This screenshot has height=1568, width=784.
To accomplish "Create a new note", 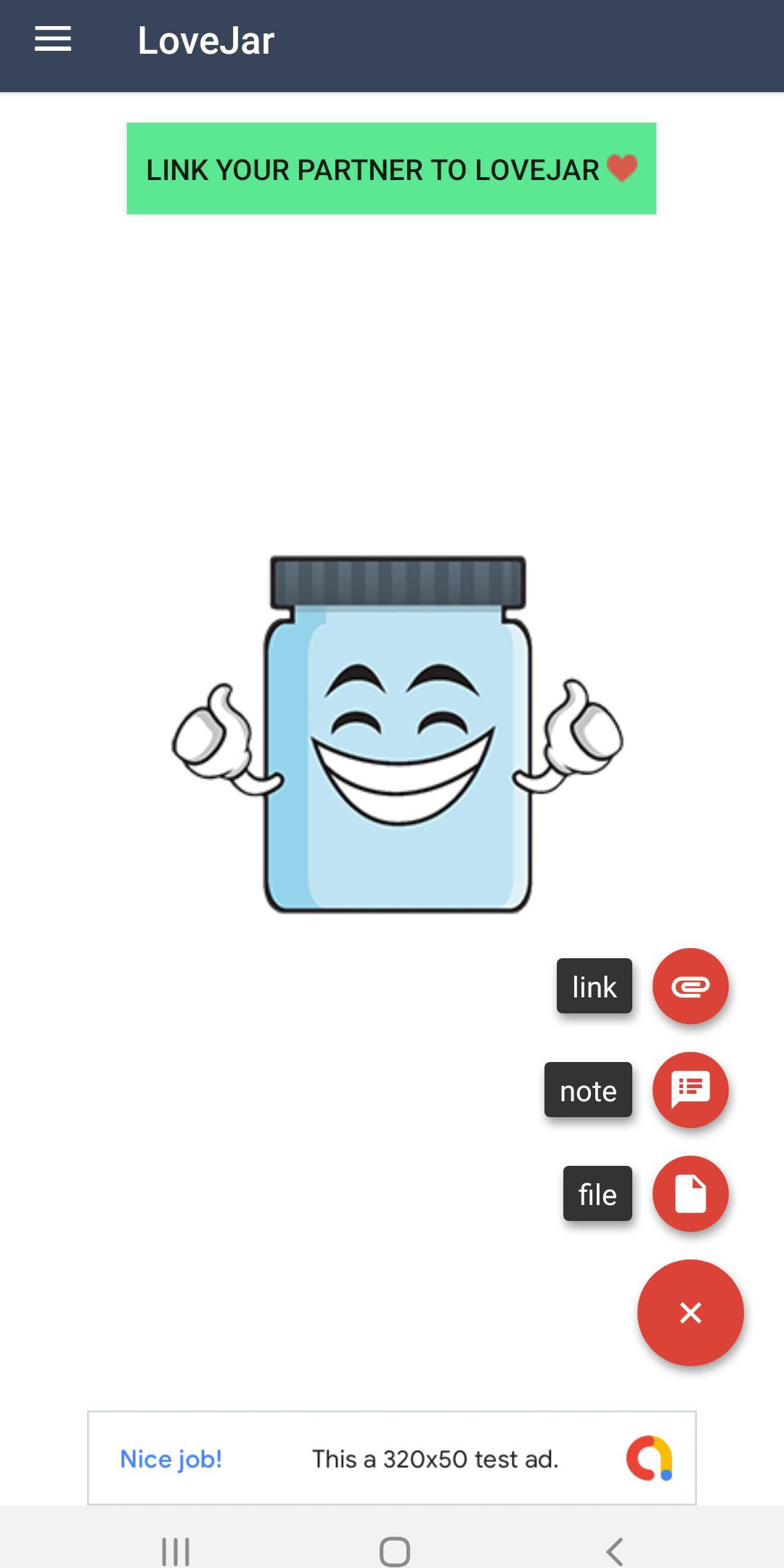I will (x=690, y=1090).
